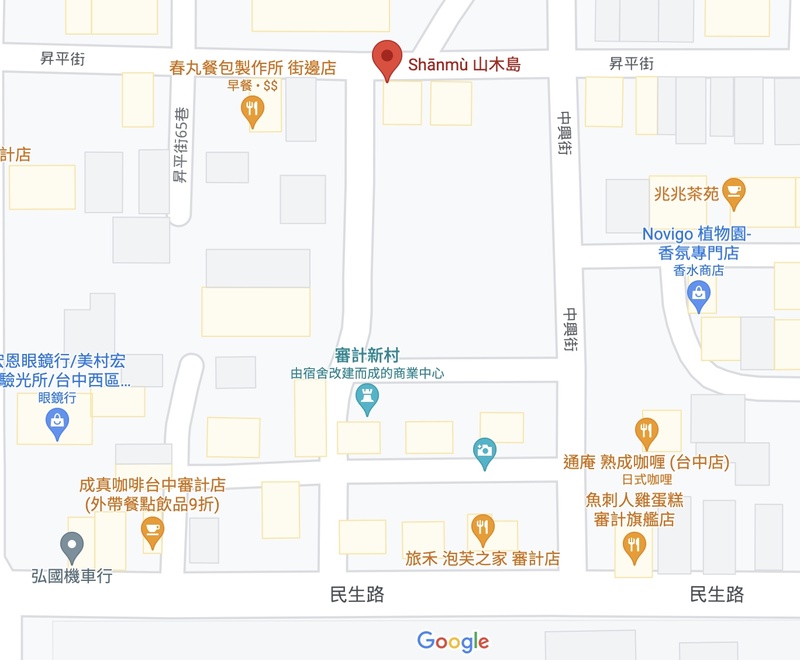Open the 春丸餐包製作所 街邊店 restaurant marker
800x660 pixels.
pyautogui.click(x=253, y=110)
